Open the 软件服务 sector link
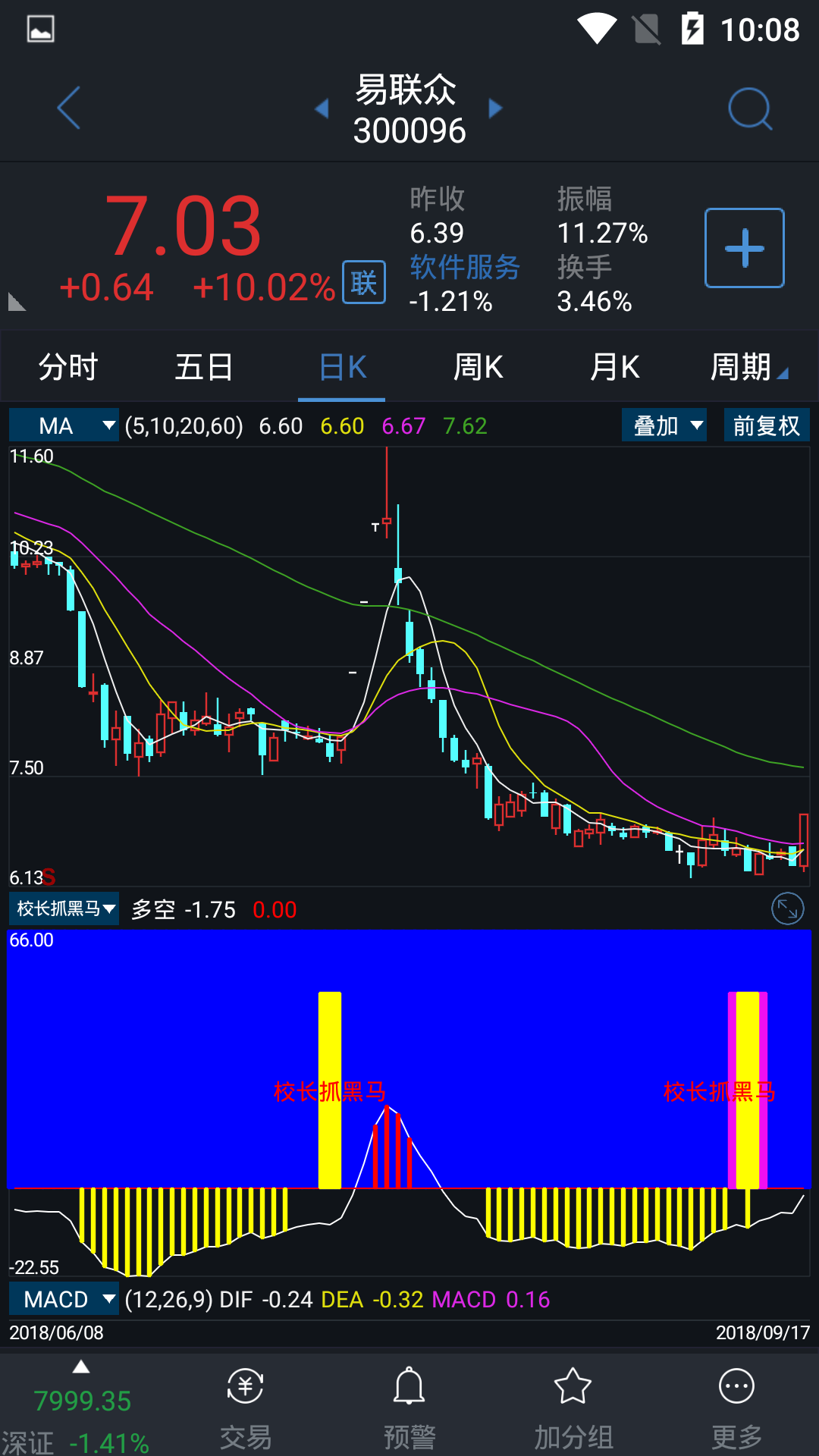The width and height of the screenshot is (819, 1456). [464, 267]
